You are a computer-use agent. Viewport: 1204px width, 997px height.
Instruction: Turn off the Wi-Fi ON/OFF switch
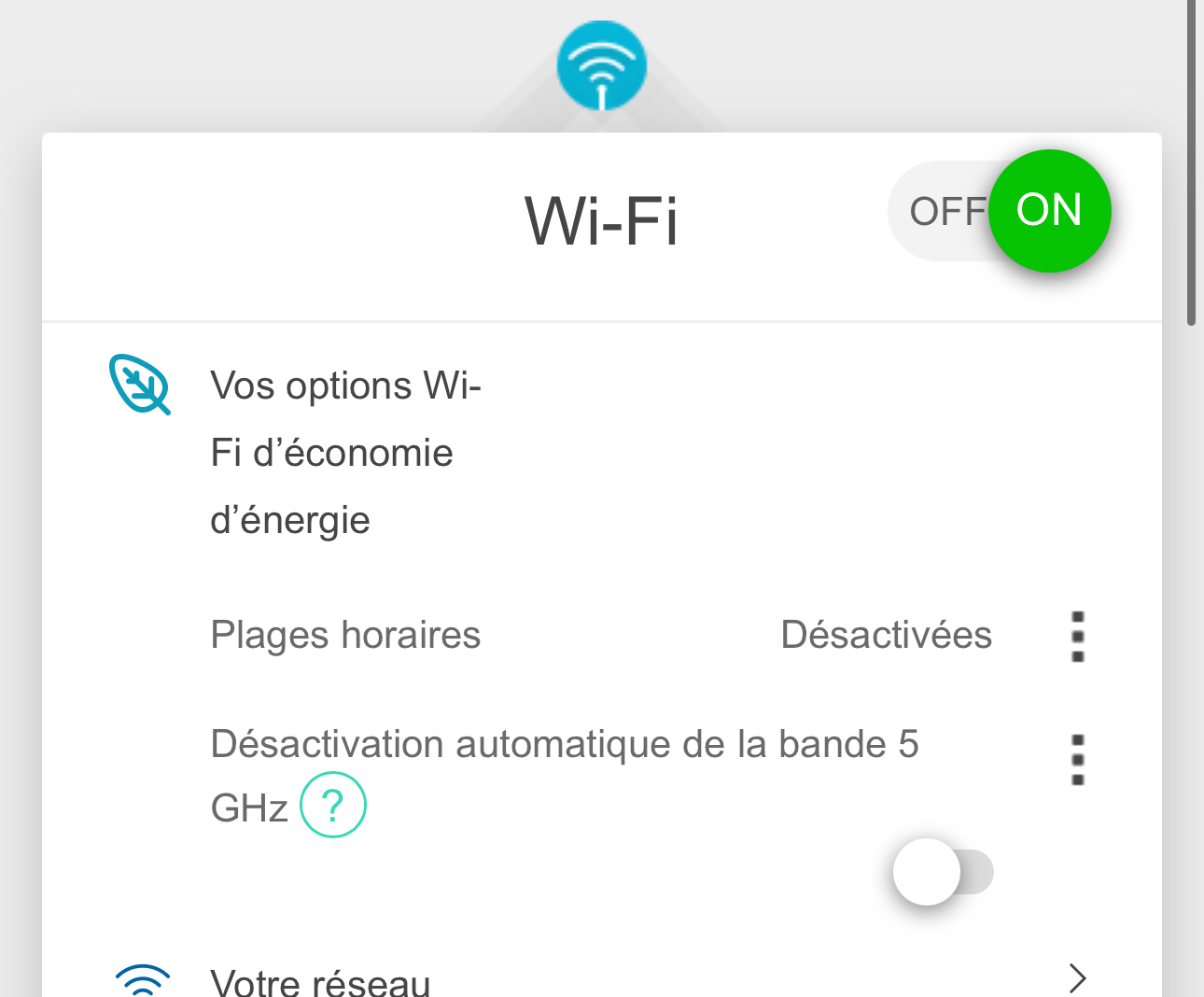click(999, 211)
